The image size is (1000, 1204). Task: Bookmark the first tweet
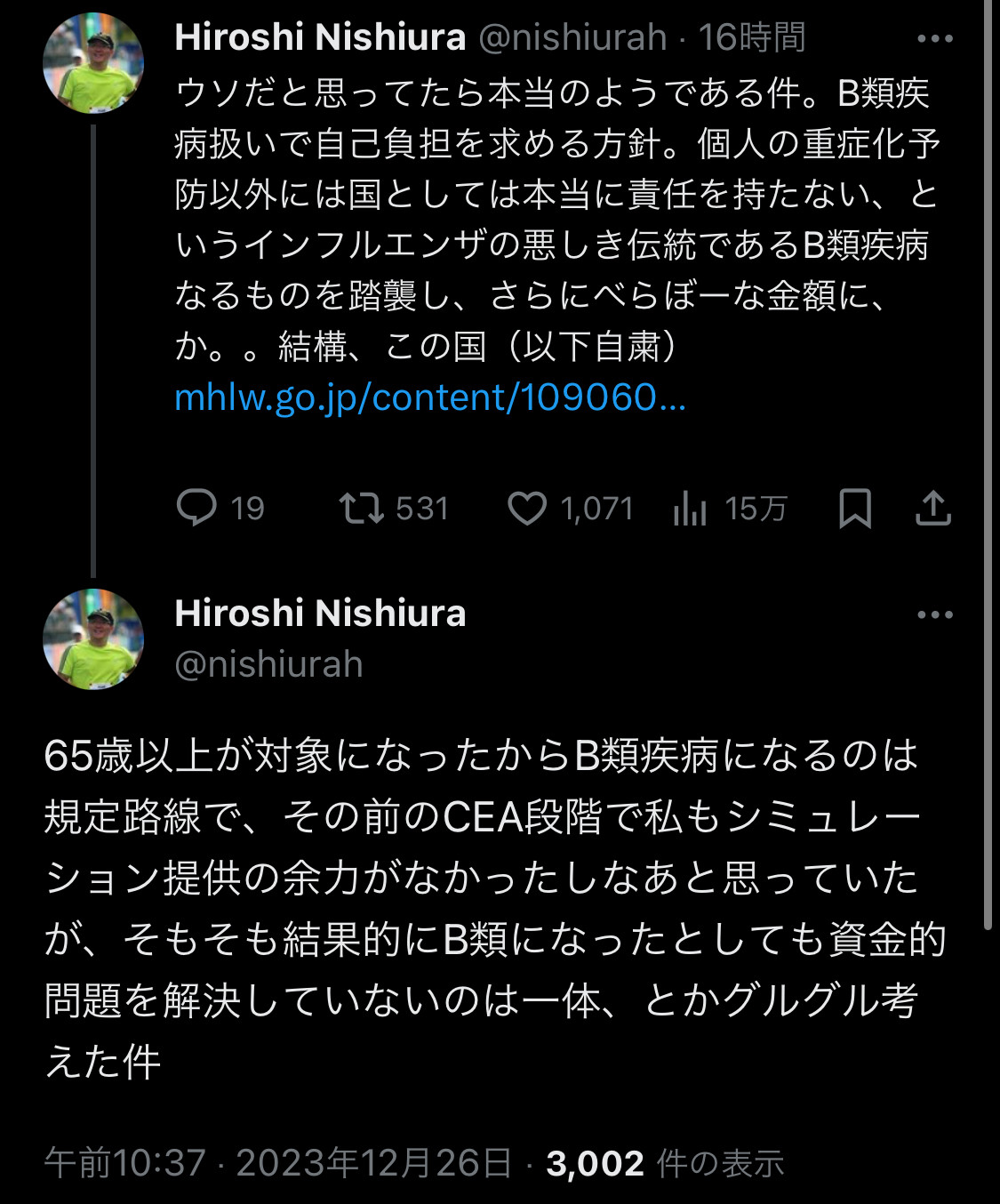tap(855, 508)
